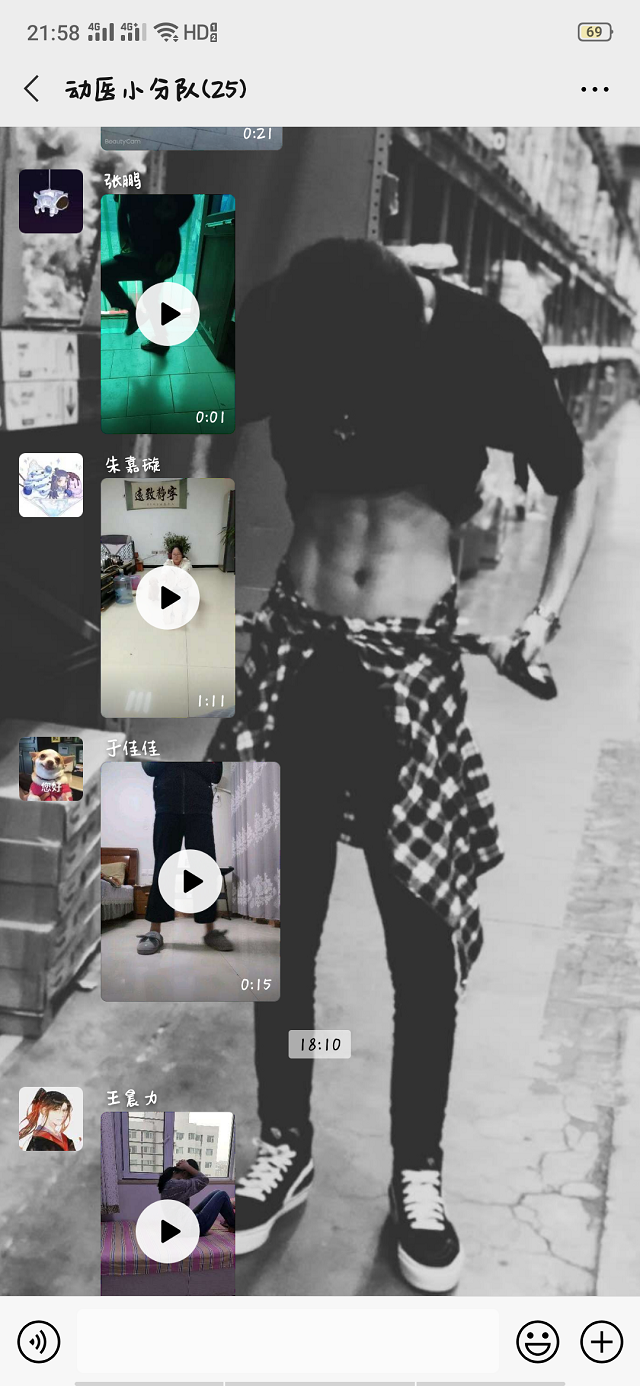
Task: View 于佳佳's dog avatar profile
Action: pyautogui.click(x=51, y=769)
